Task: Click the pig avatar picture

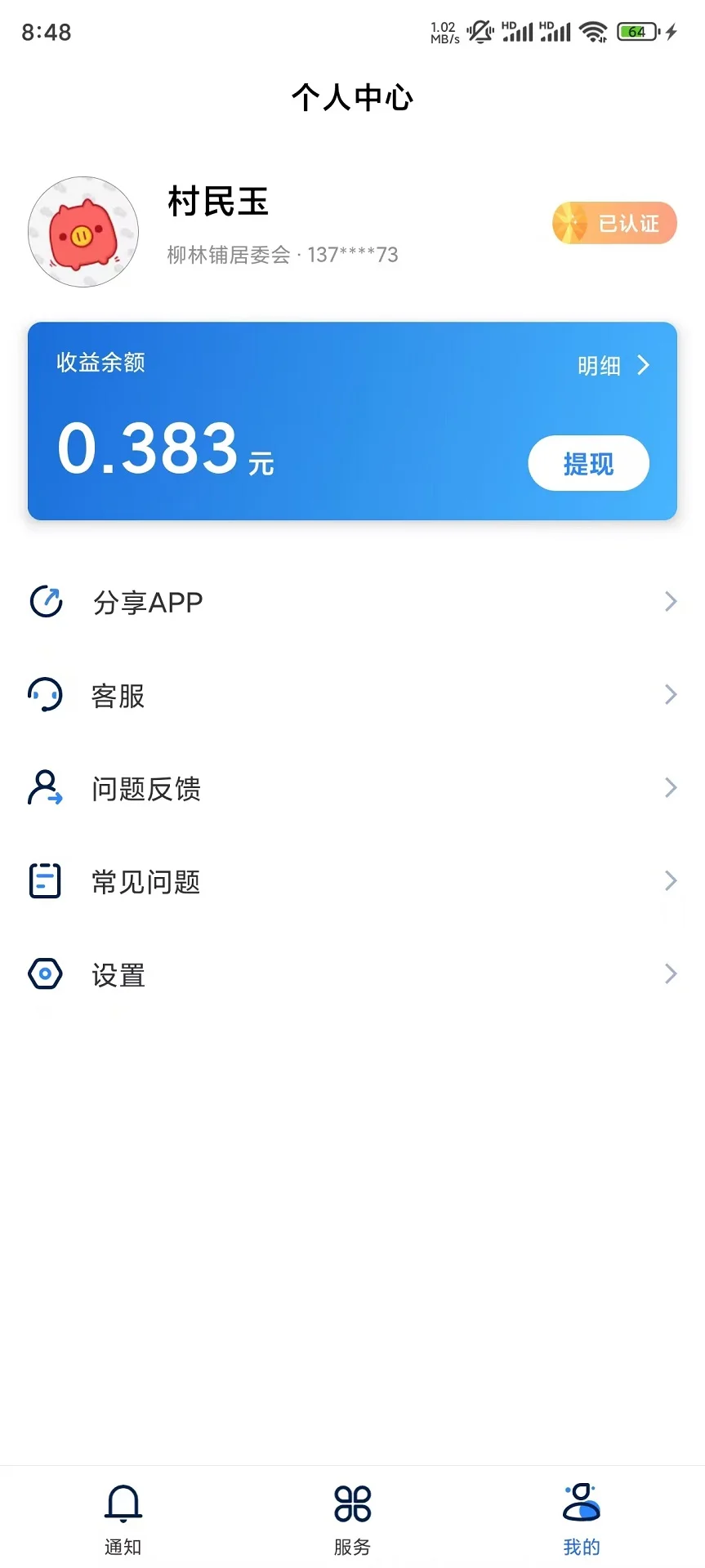Action: [x=83, y=232]
